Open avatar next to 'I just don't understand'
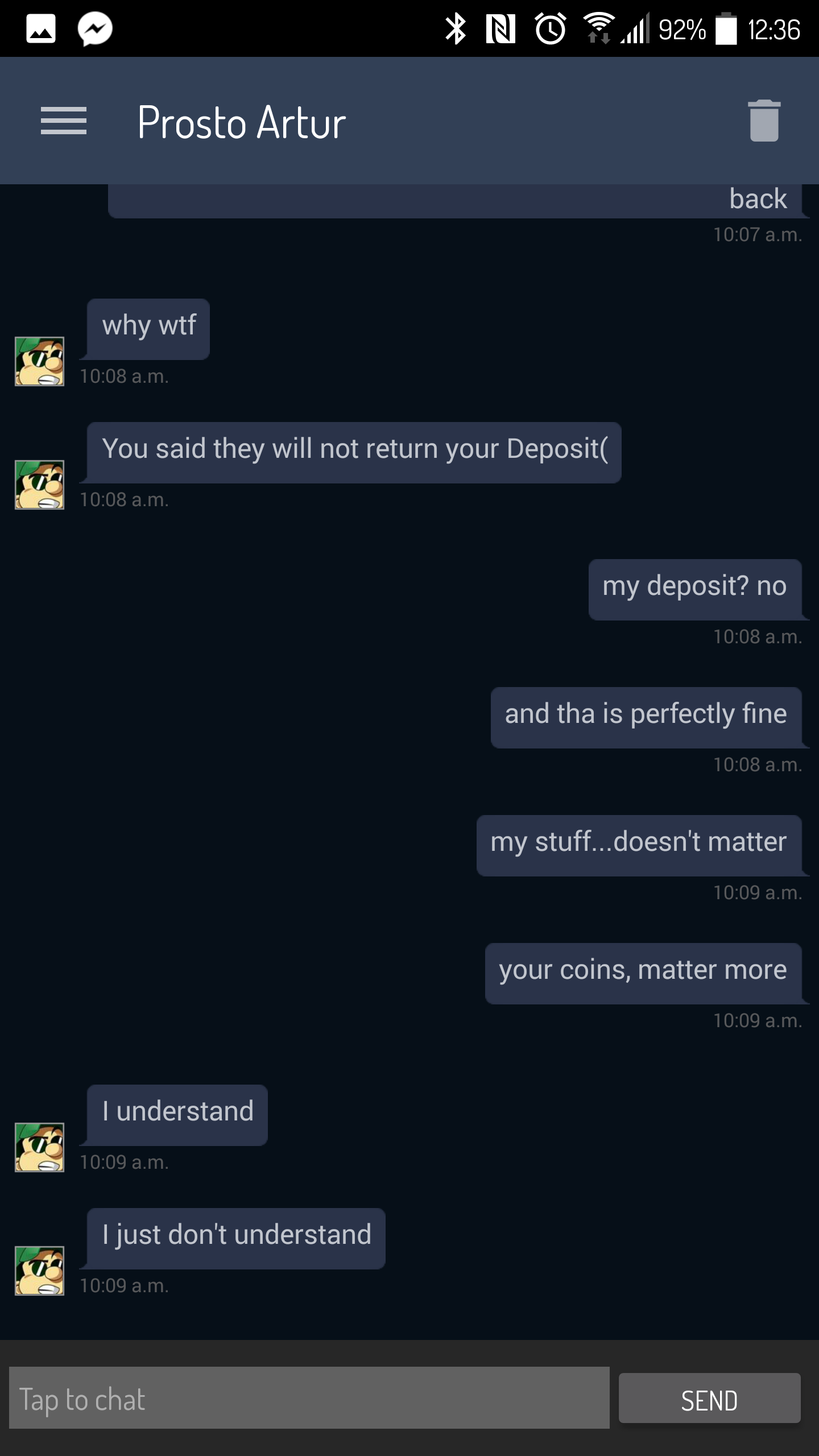This screenshot has width=819, height=1456. point(39,1271)
